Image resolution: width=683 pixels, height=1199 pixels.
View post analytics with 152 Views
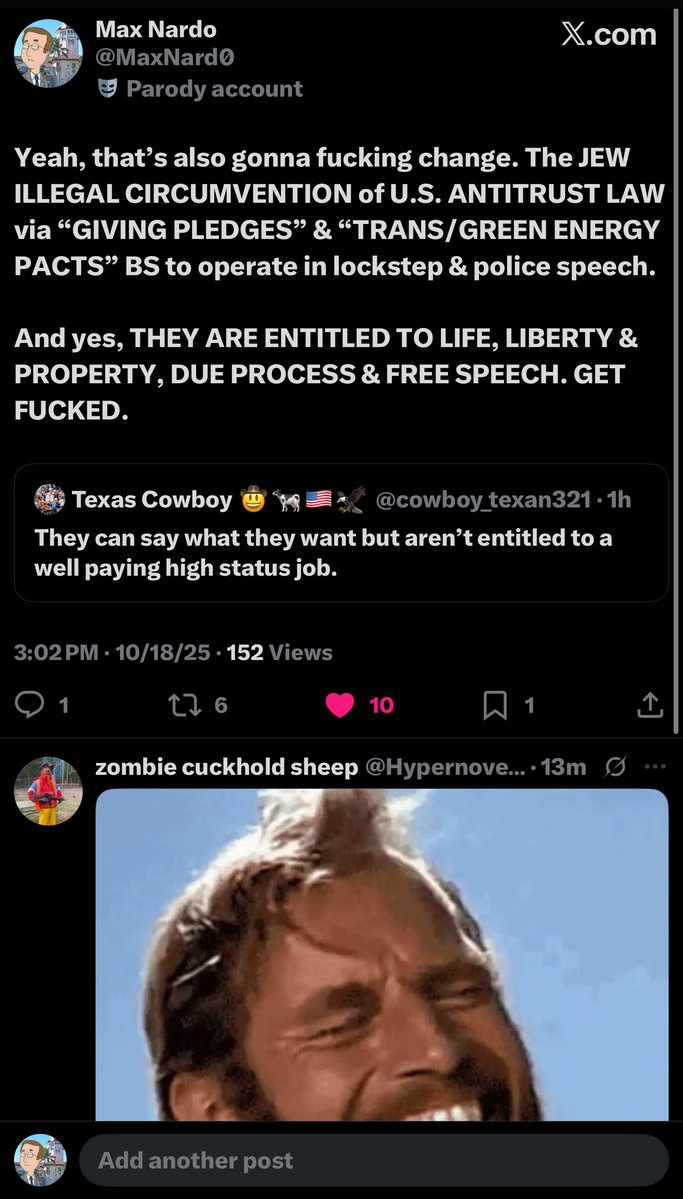coord(280,653)
